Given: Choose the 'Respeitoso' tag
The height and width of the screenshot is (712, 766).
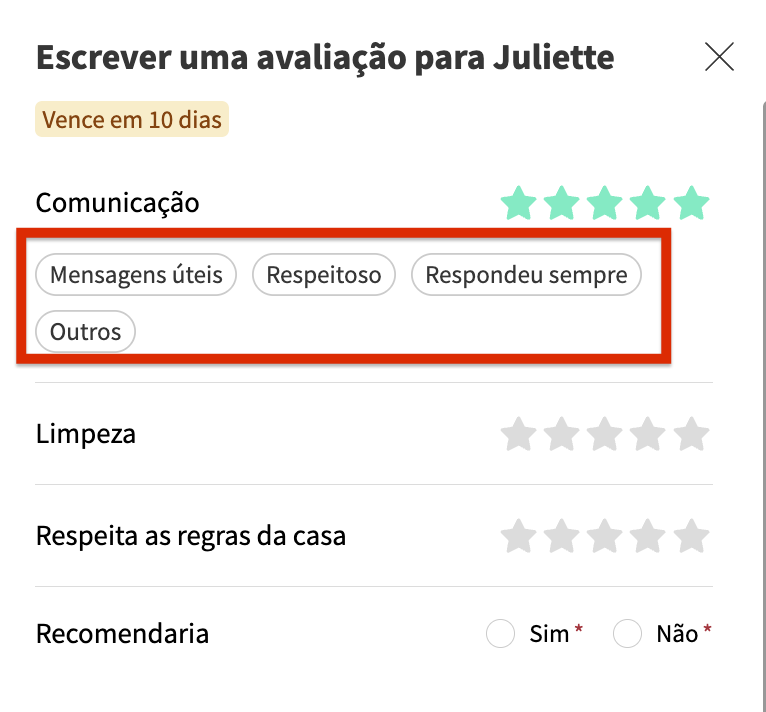Looking at the screenshot, I should point(324,275).
